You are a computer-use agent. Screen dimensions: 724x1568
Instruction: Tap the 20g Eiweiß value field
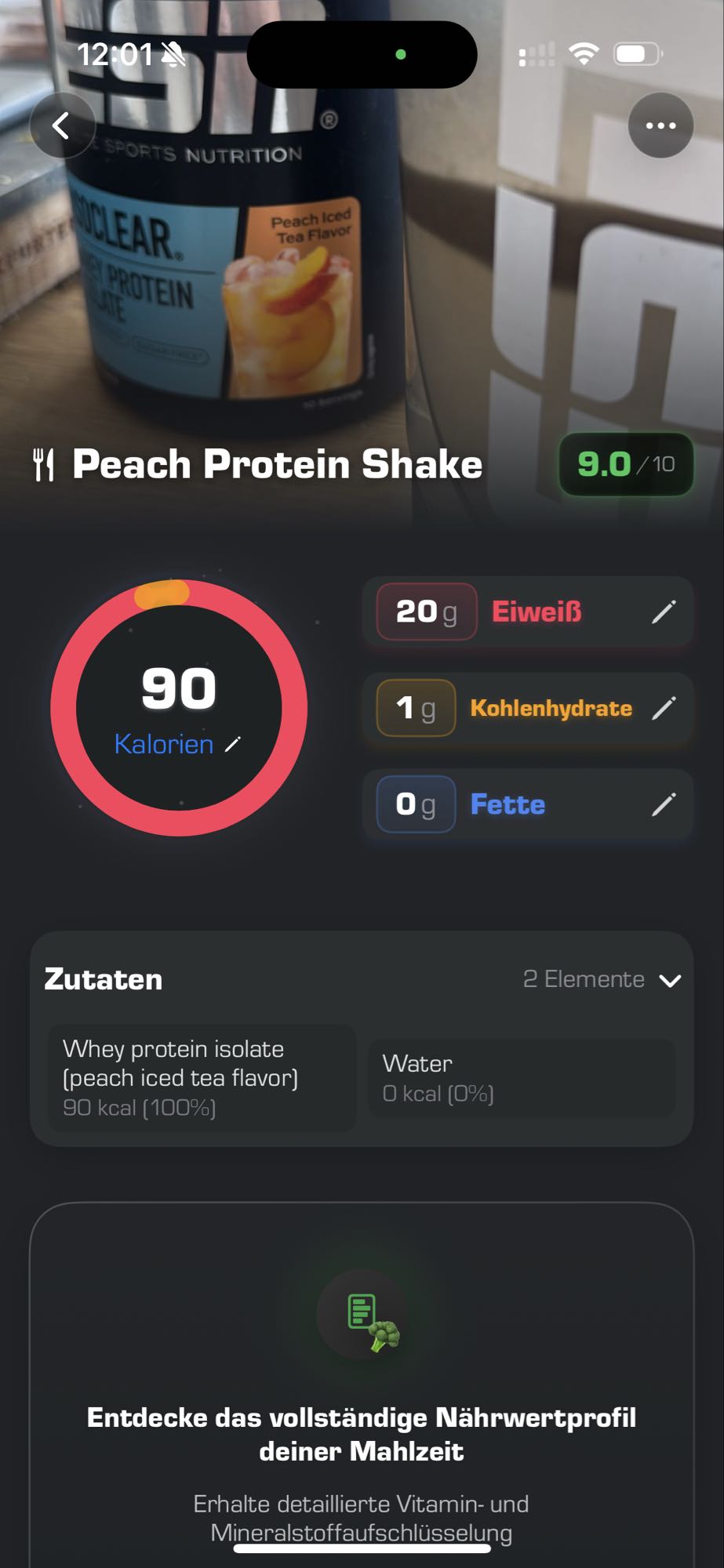coord(424,612)
